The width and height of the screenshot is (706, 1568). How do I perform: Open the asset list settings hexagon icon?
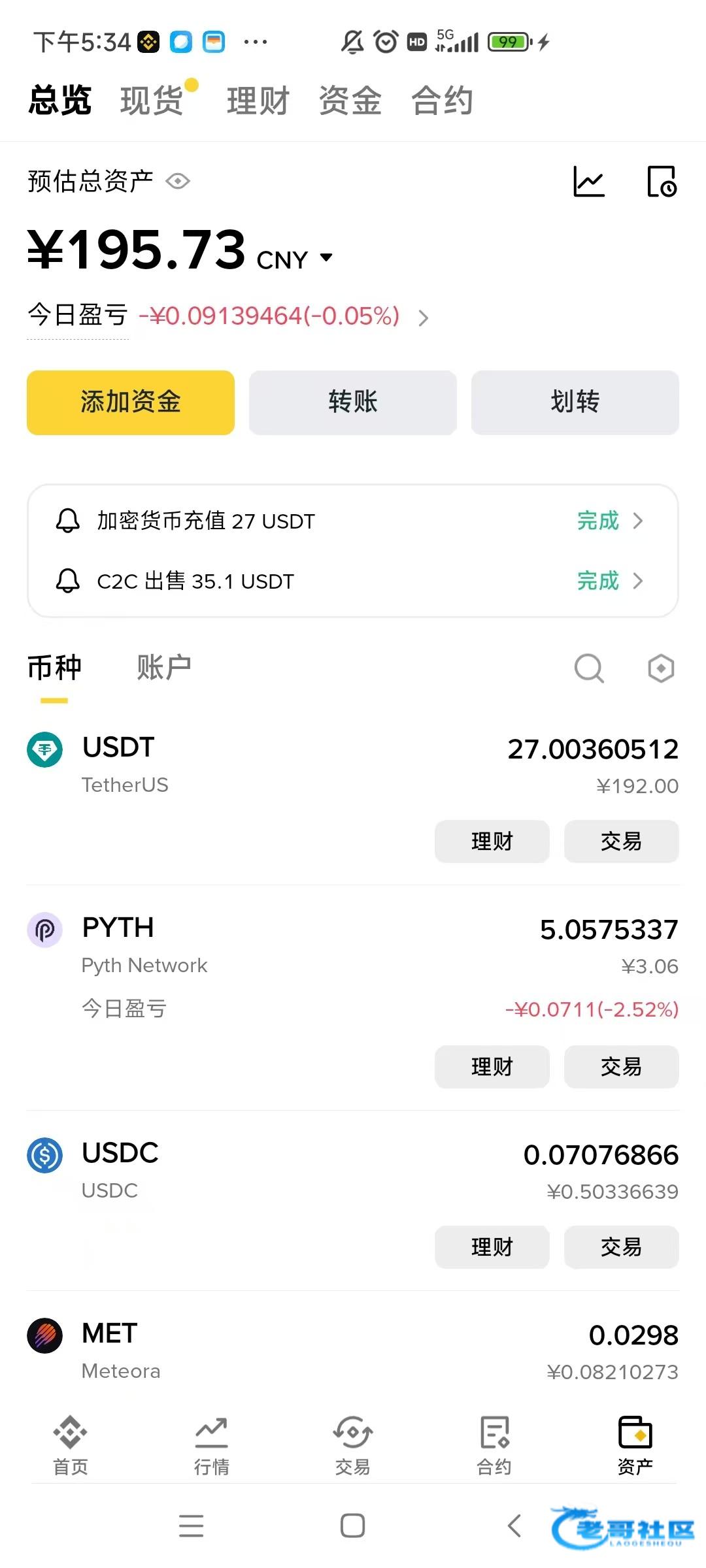[661, 668]
